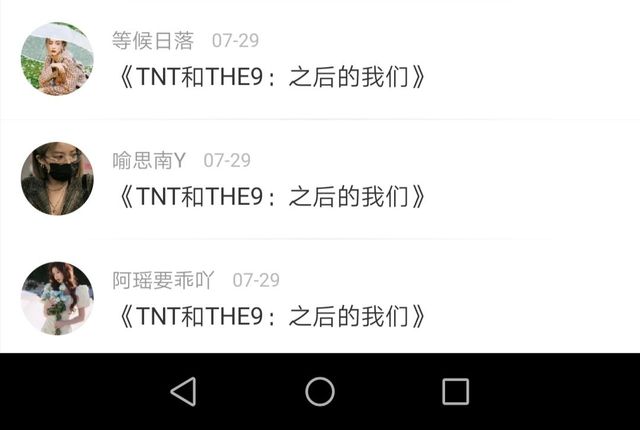Open 等候日落's profile avatar
Viewport: 640px width, 430px height.
click(57, 59)
